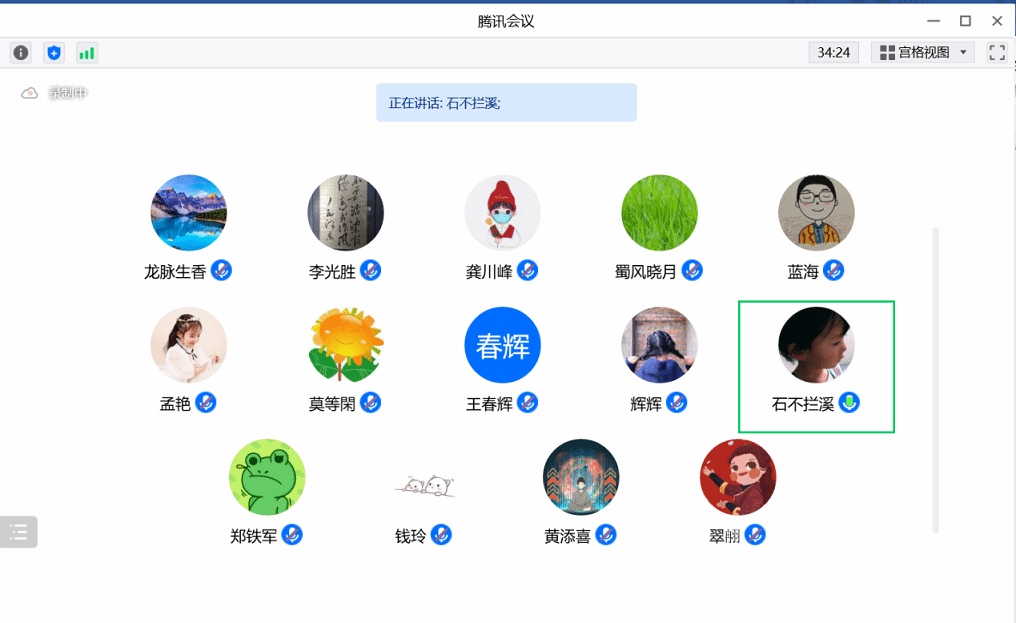Viewport: 1016px width, 623px height.
Task: Select participant 孟艳
Action: point(188,345)
